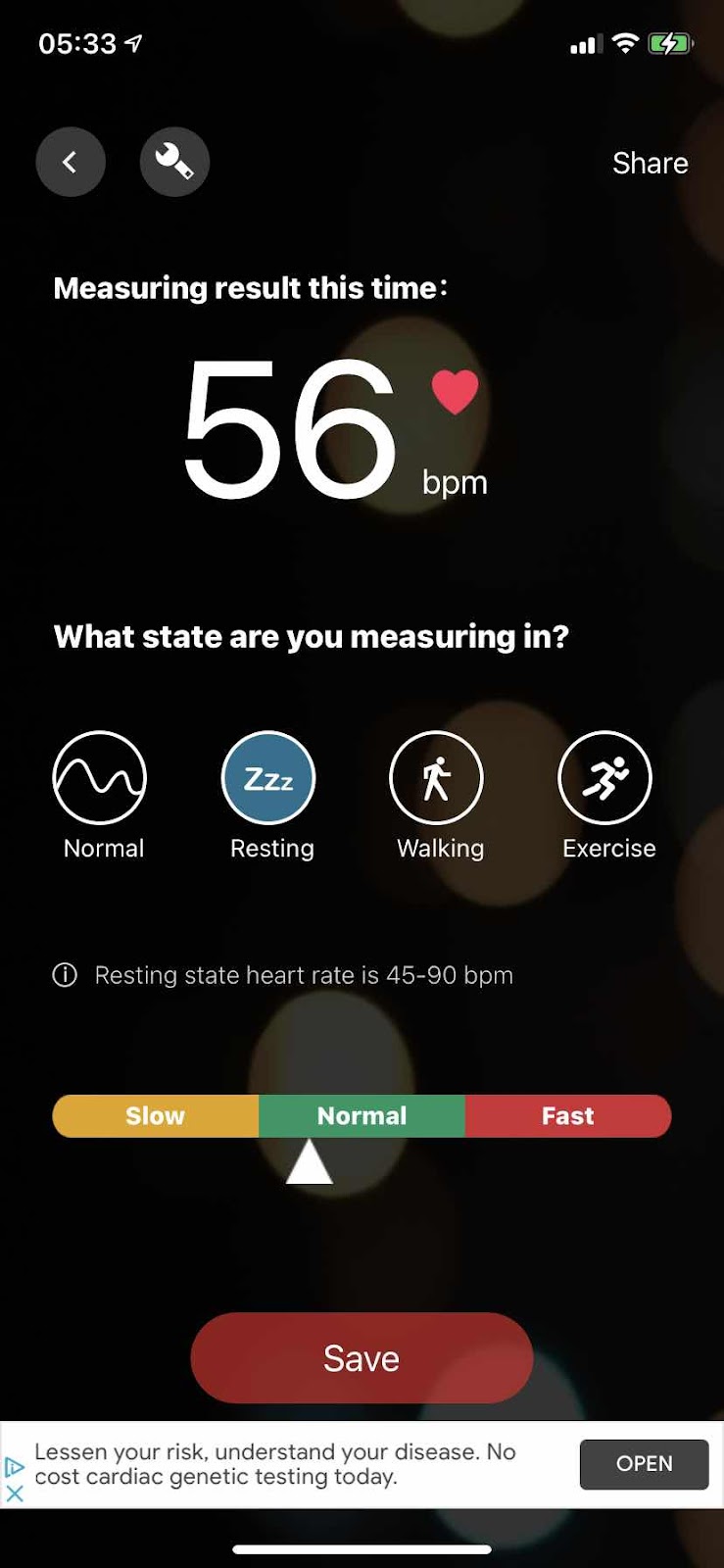The width and height of the screenshot is (724, 1568).
Task: Open the wrench settings icon
Action: click(x=174, y=162)
